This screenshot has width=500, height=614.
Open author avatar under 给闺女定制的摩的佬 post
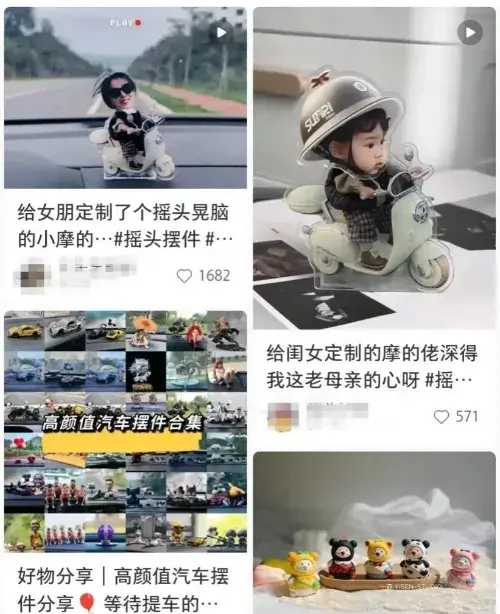(283, 416)
